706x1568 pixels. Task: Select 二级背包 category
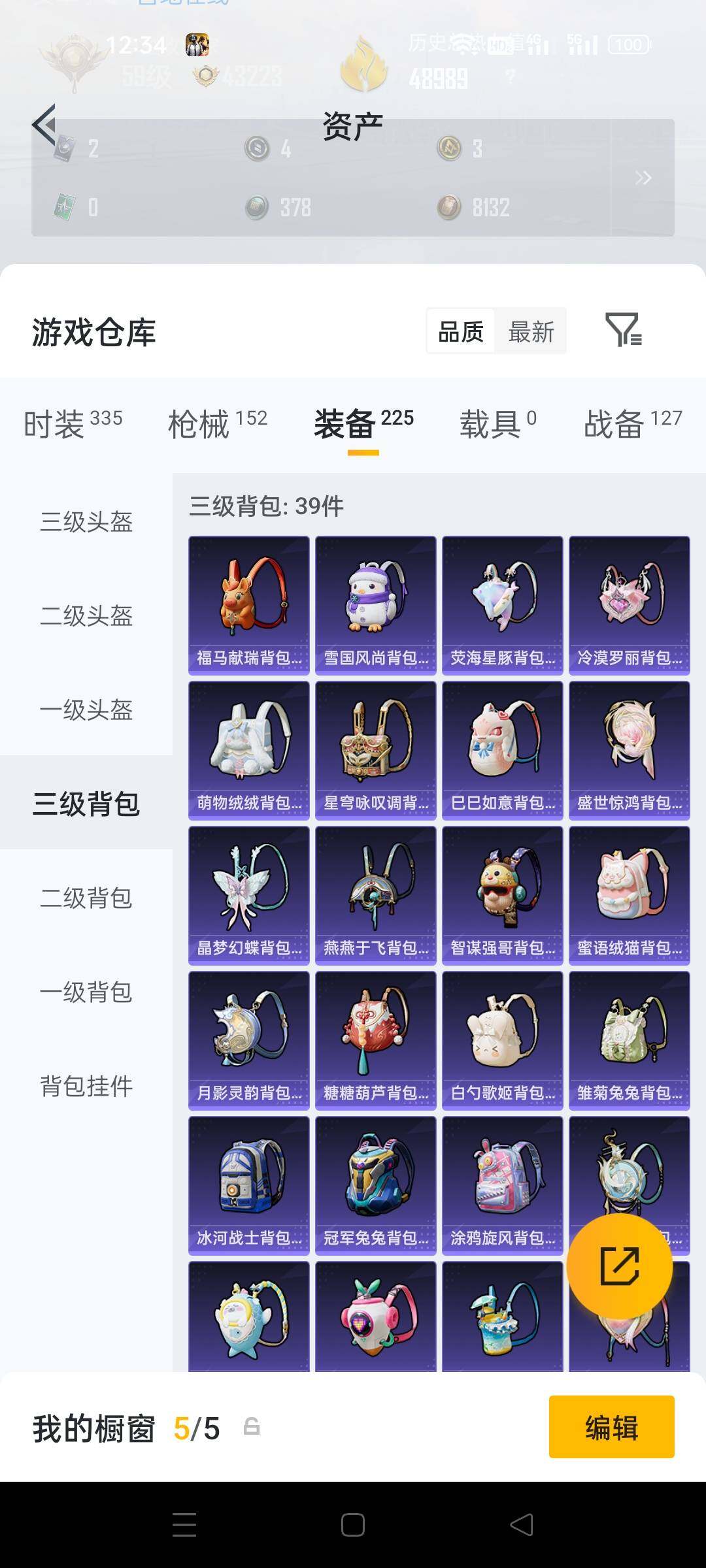pyautogui.click(x=87, y=899)
